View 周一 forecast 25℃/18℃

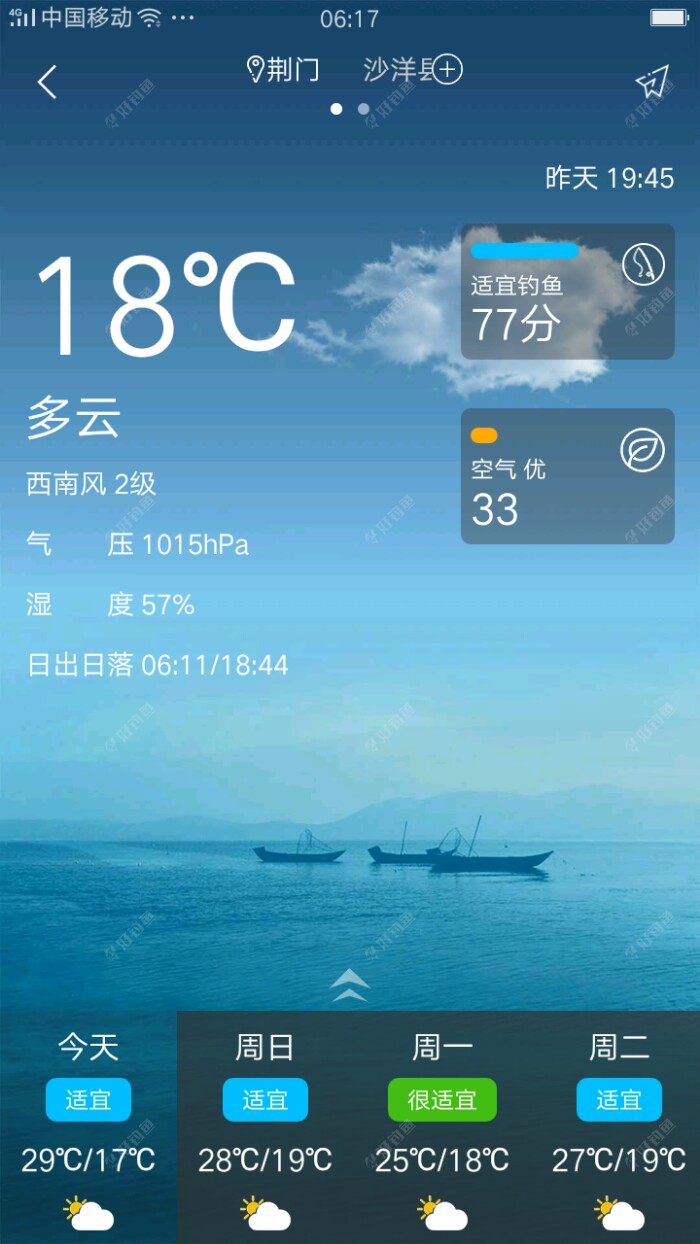pos(442,1127)
